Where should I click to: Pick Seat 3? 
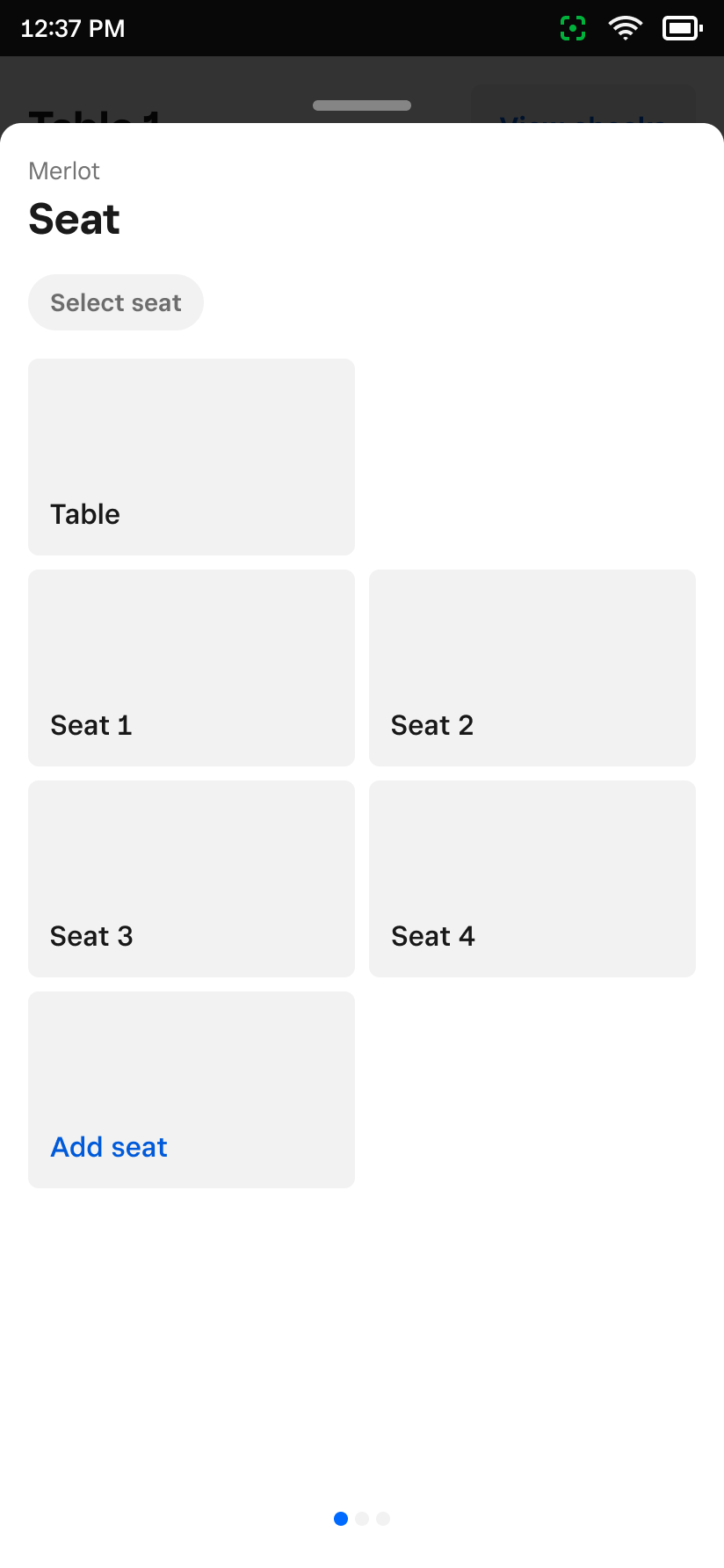[x=192, y=879]
